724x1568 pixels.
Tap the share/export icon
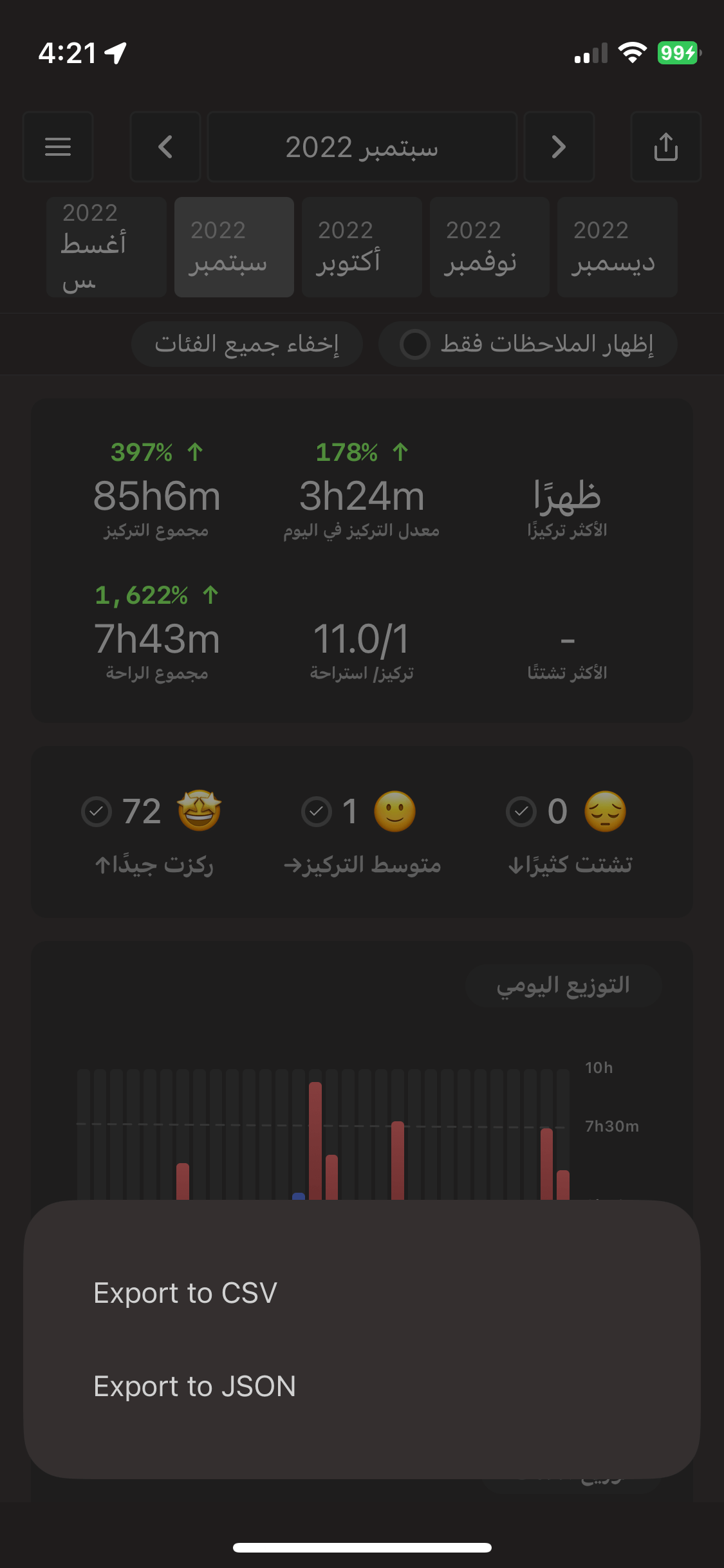[665, 147]
